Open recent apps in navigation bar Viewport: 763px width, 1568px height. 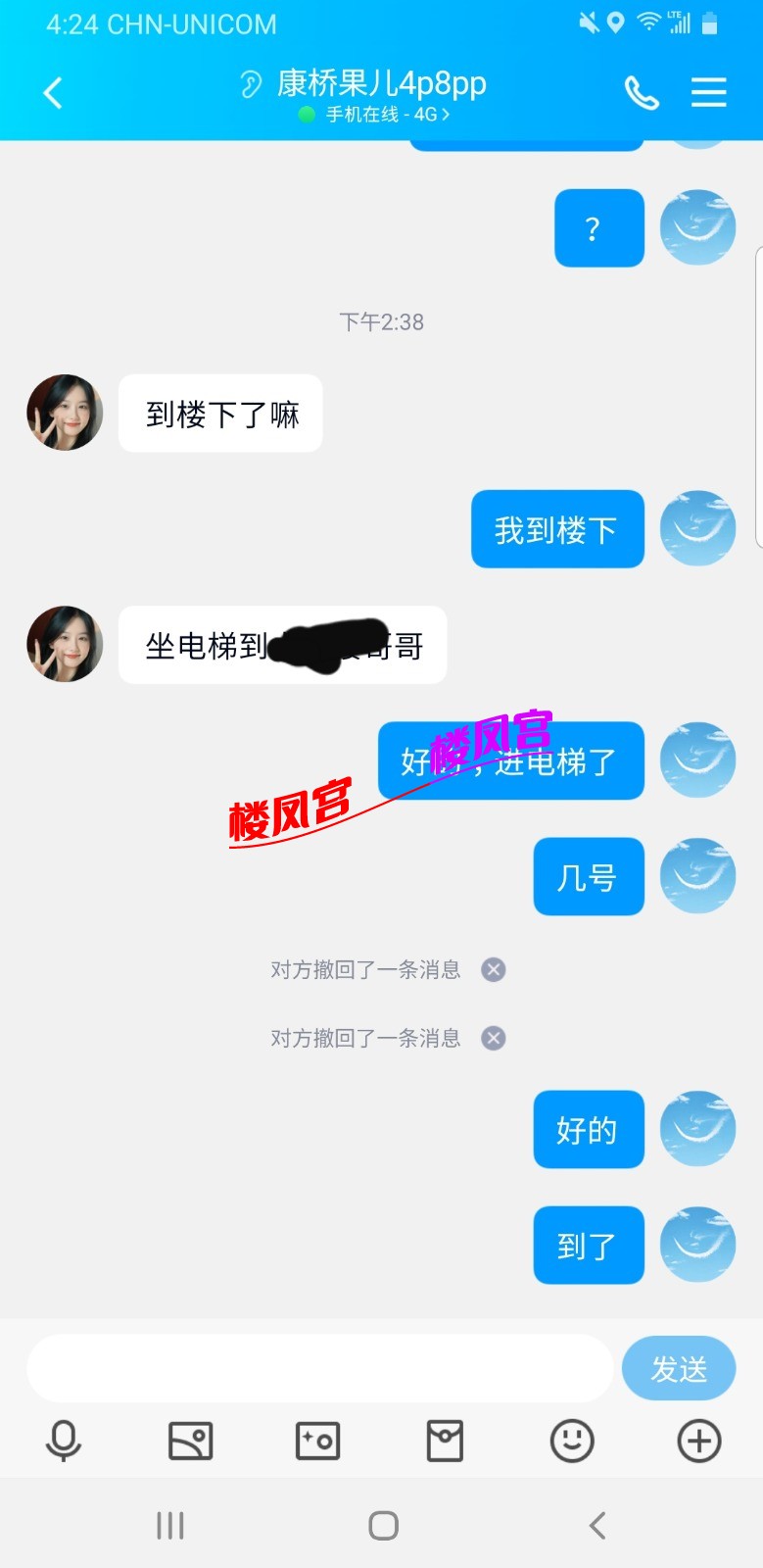click(x=170, y=1525)
